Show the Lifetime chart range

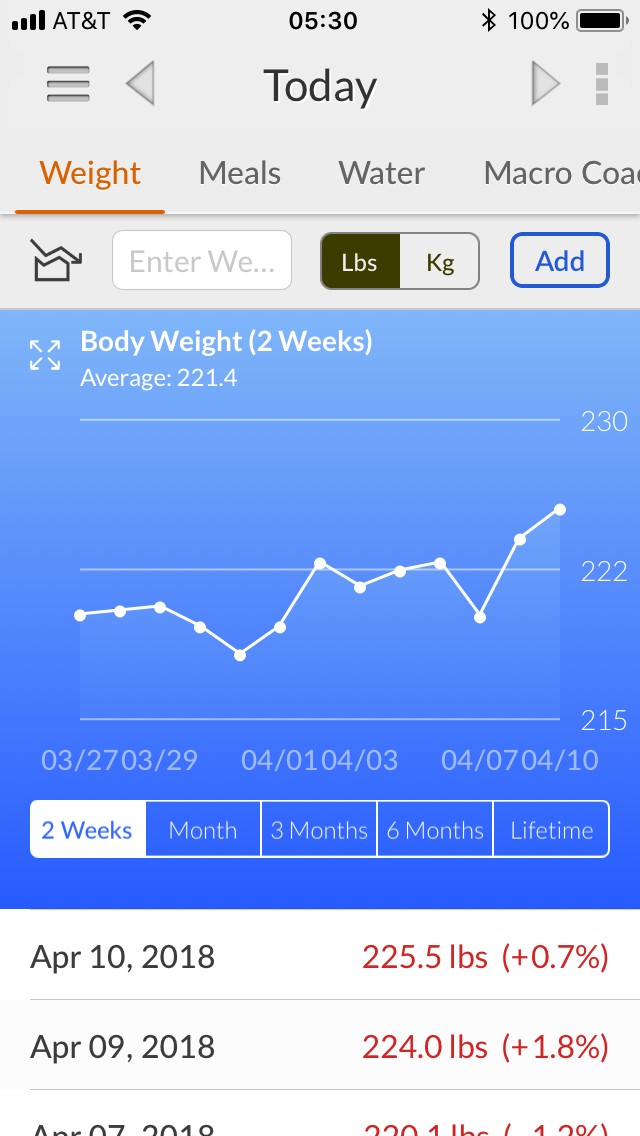552,830
